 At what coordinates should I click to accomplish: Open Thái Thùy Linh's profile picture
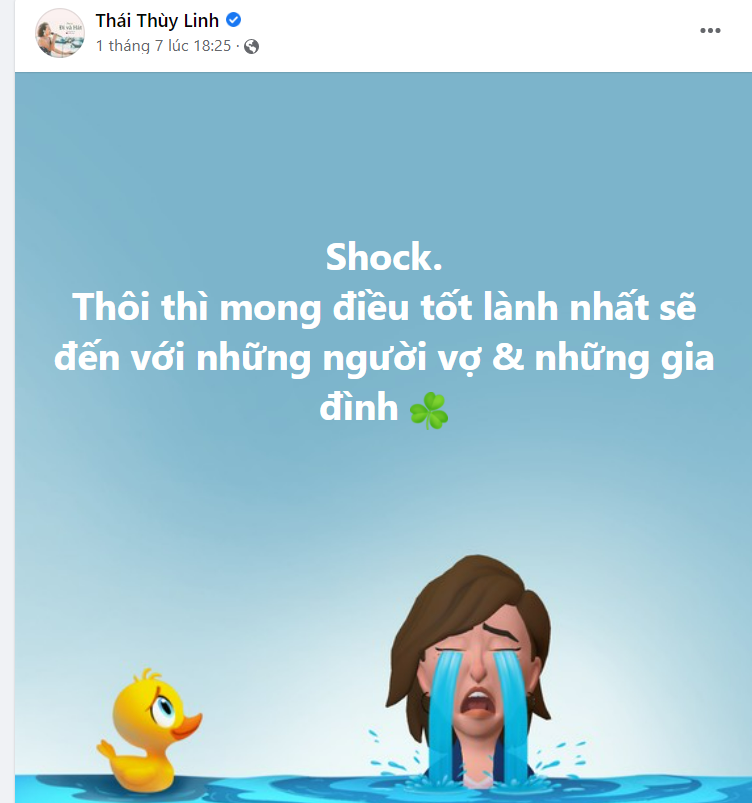coord(60,33)
